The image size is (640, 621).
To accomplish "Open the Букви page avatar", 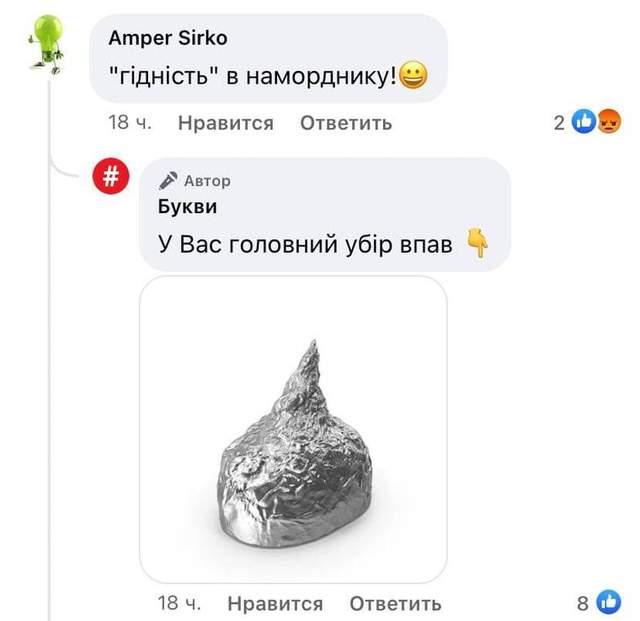I will [111, 178].
